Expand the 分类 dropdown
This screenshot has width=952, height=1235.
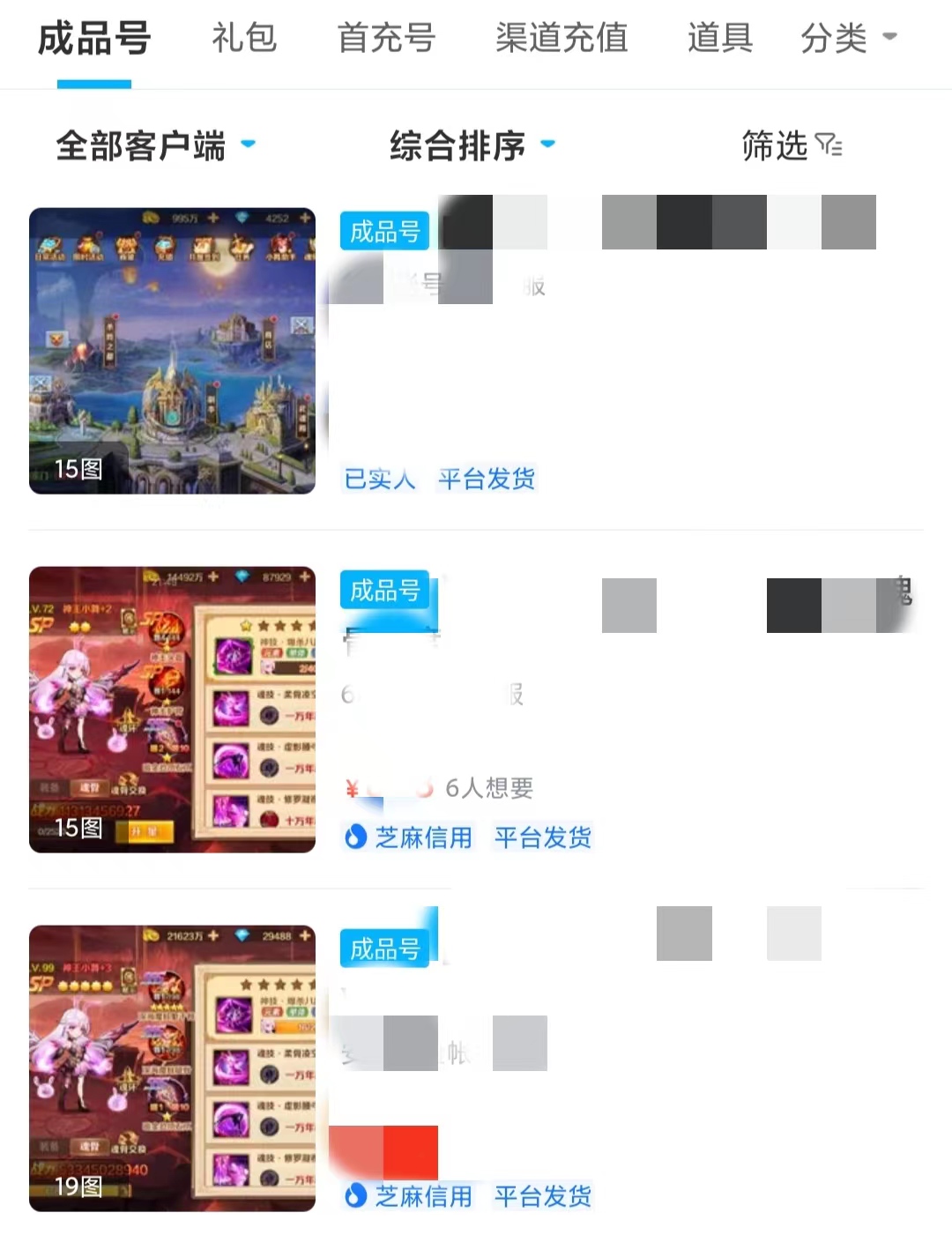pos(847,38)
